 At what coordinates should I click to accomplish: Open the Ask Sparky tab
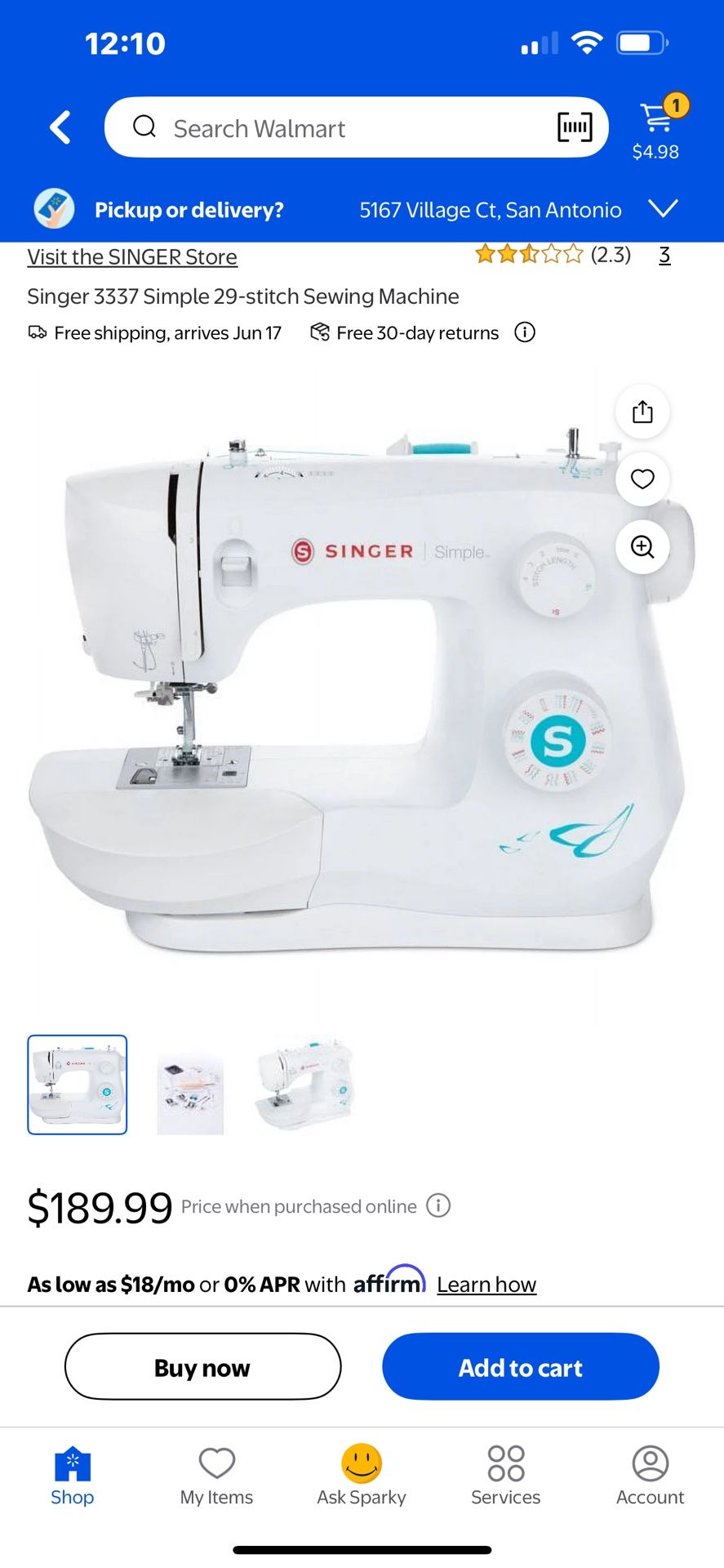pos(361,1475)
